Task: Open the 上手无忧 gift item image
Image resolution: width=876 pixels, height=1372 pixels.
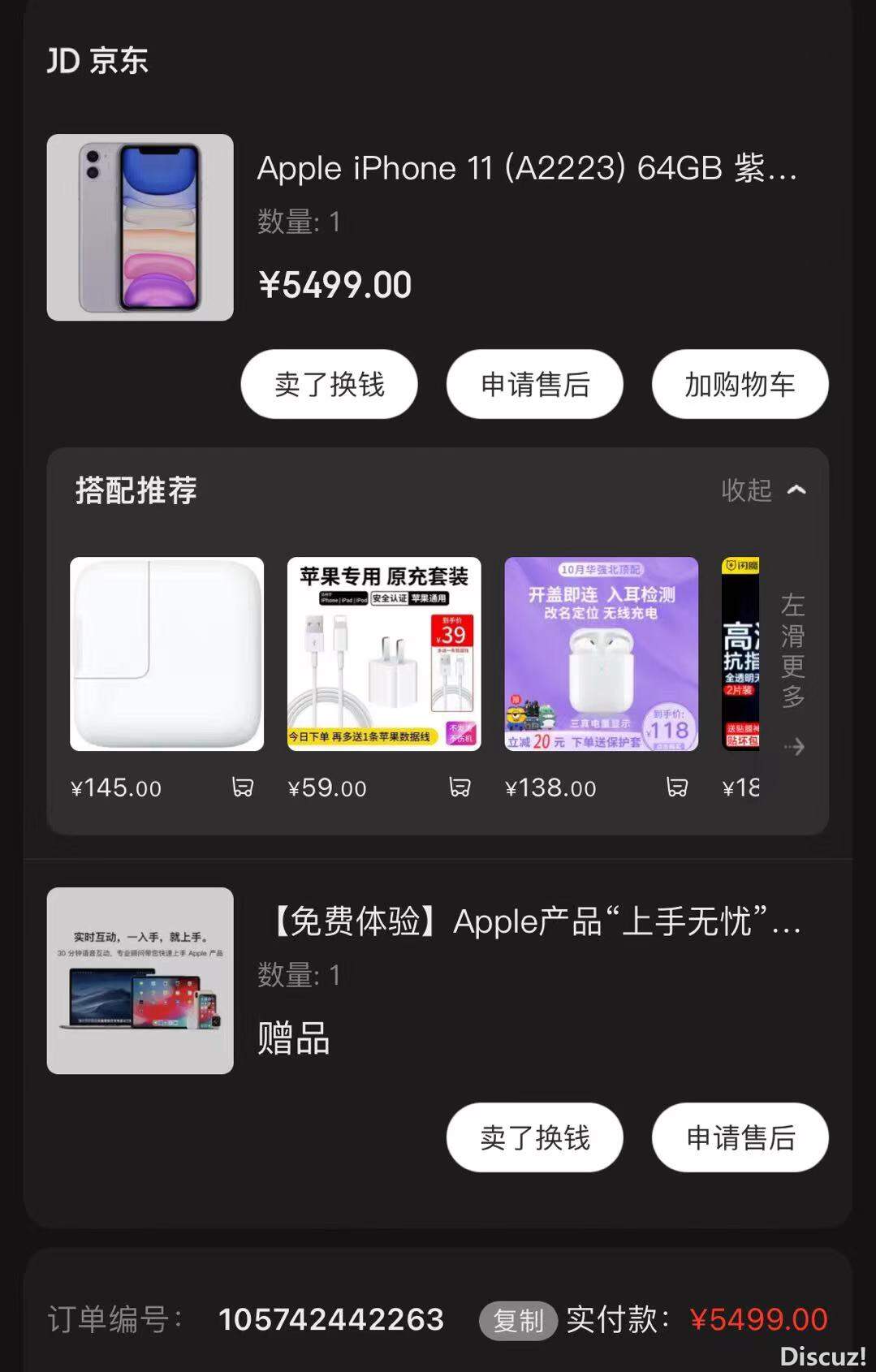Action: click(x=140, y=981)
